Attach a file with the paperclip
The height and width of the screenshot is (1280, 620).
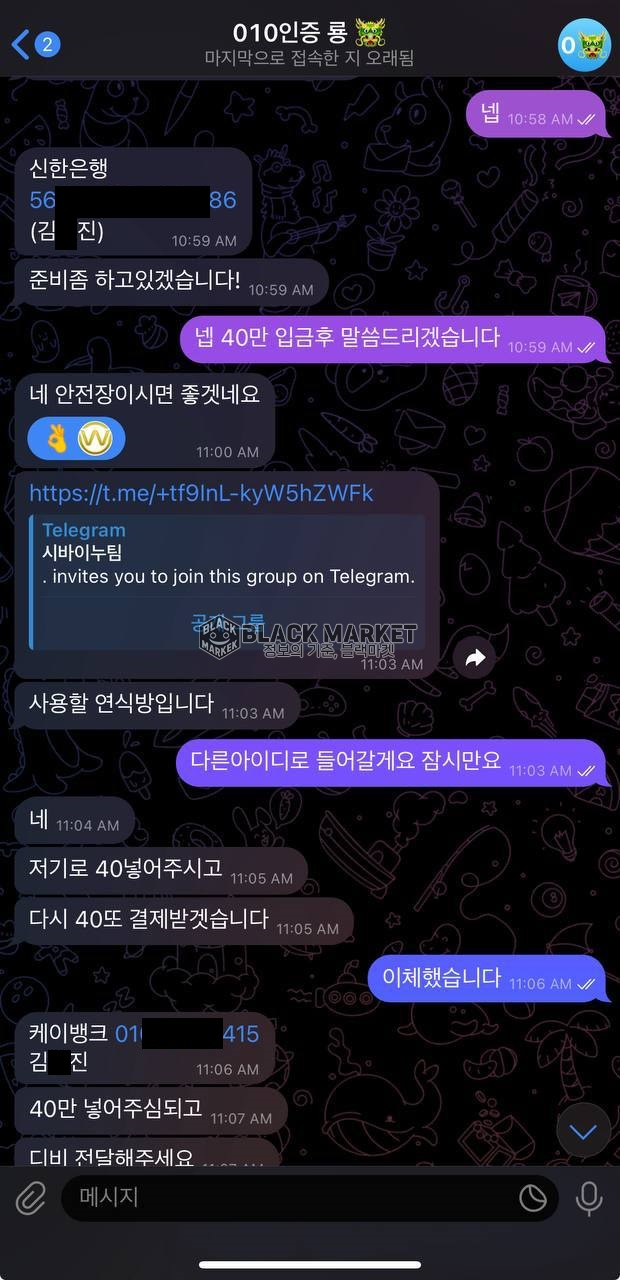click(x=31, y=1197)
